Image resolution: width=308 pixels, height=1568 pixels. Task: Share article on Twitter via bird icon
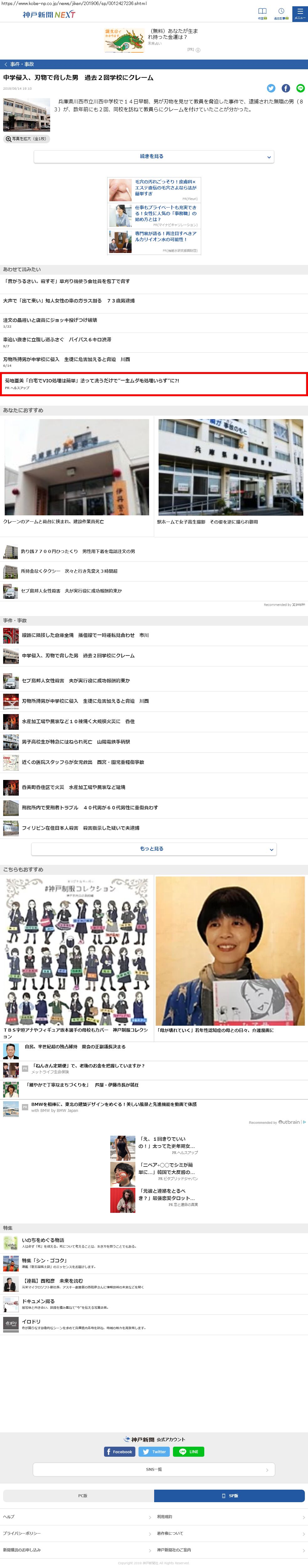click(x=271, y=88)
